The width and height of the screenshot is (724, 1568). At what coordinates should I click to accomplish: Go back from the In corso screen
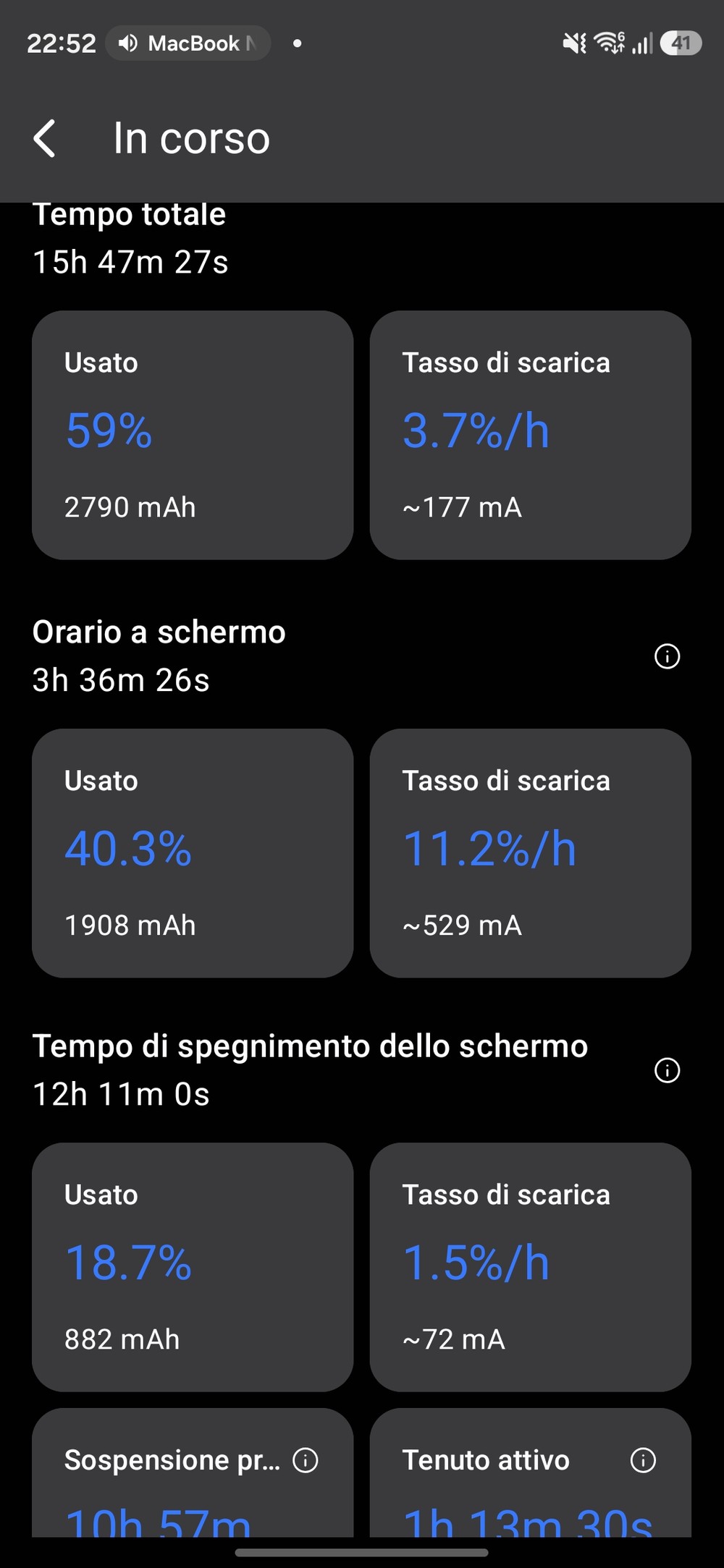pos(45,138)
